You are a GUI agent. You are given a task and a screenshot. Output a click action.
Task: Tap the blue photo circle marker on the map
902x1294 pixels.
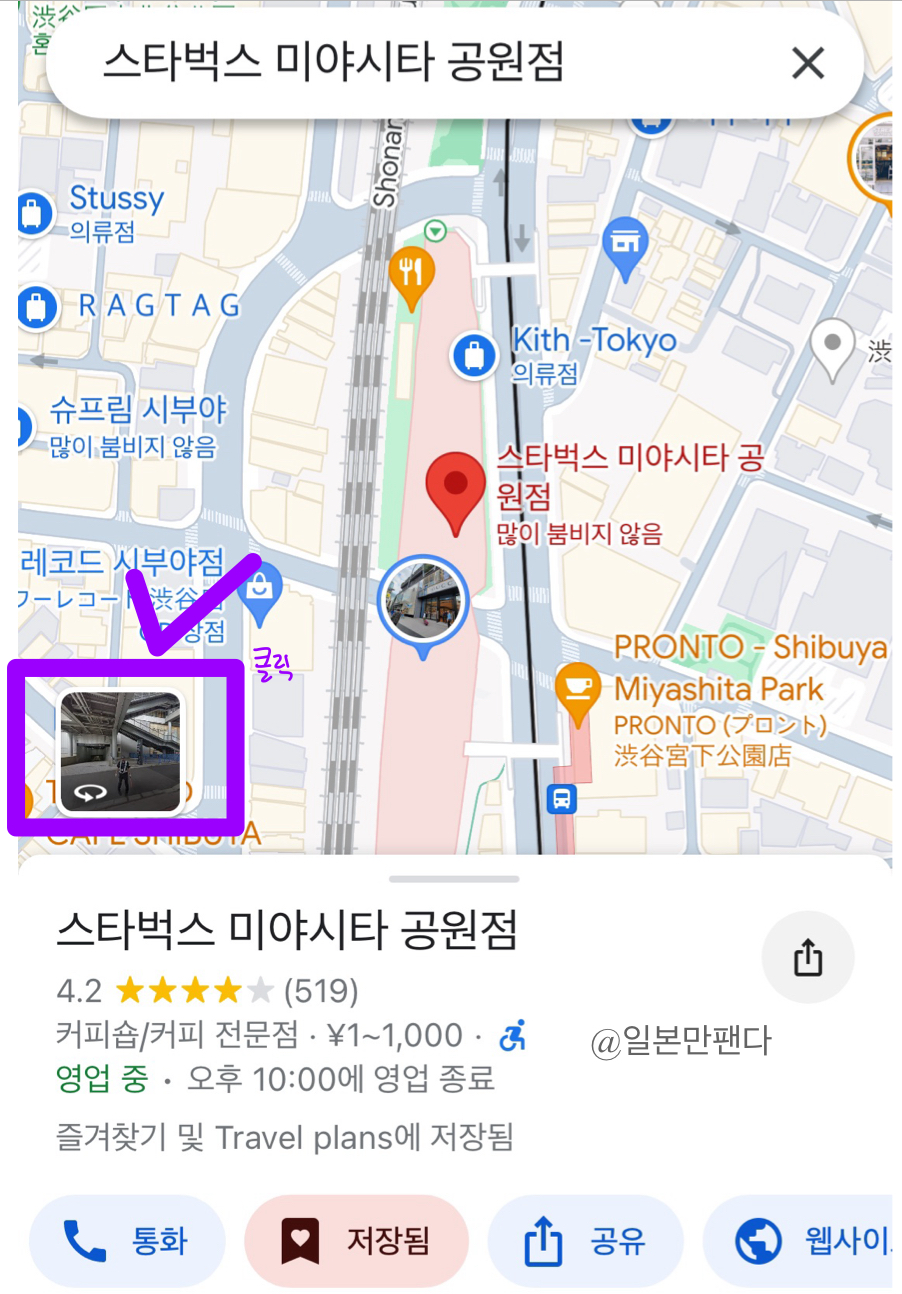tap(425, 600)
